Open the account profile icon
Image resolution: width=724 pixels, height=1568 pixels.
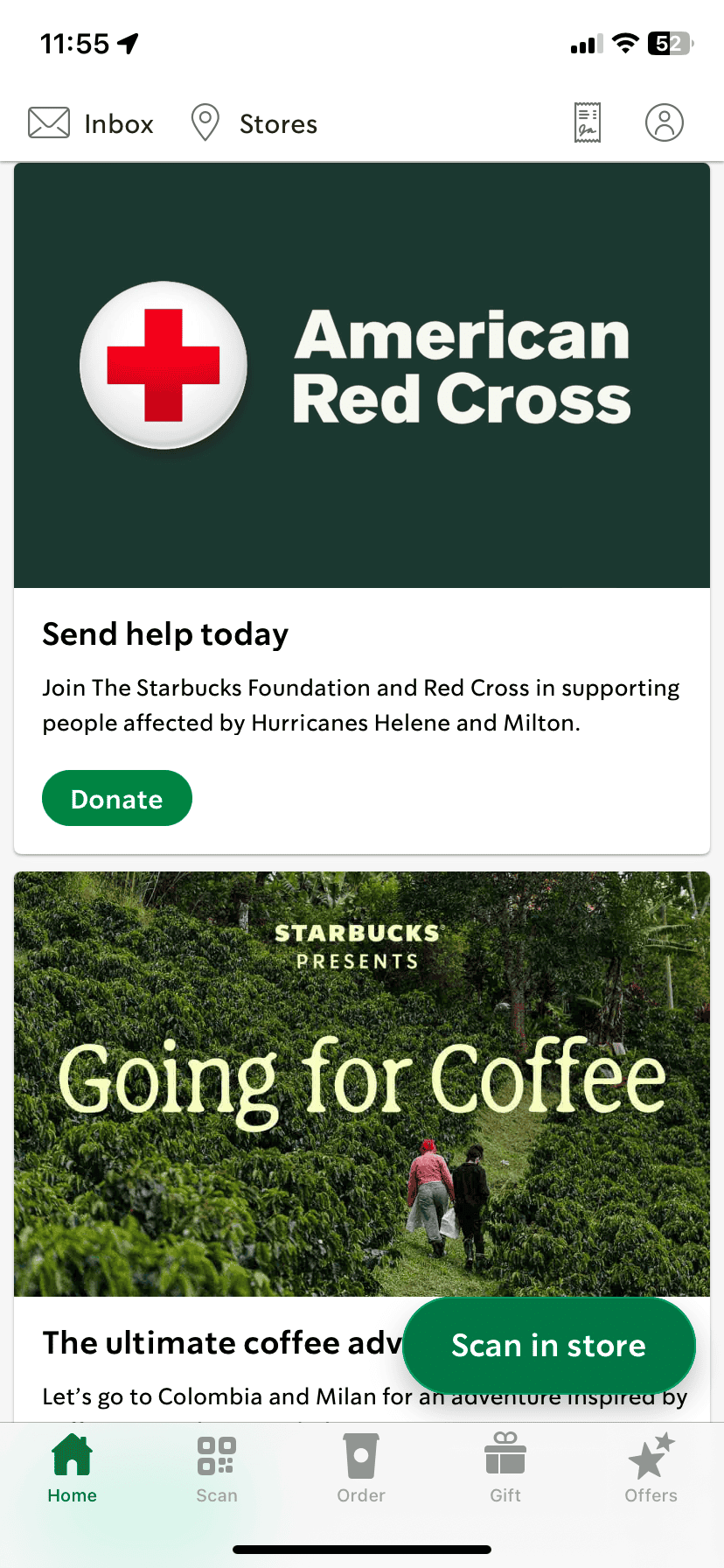(x=665, y=122)
